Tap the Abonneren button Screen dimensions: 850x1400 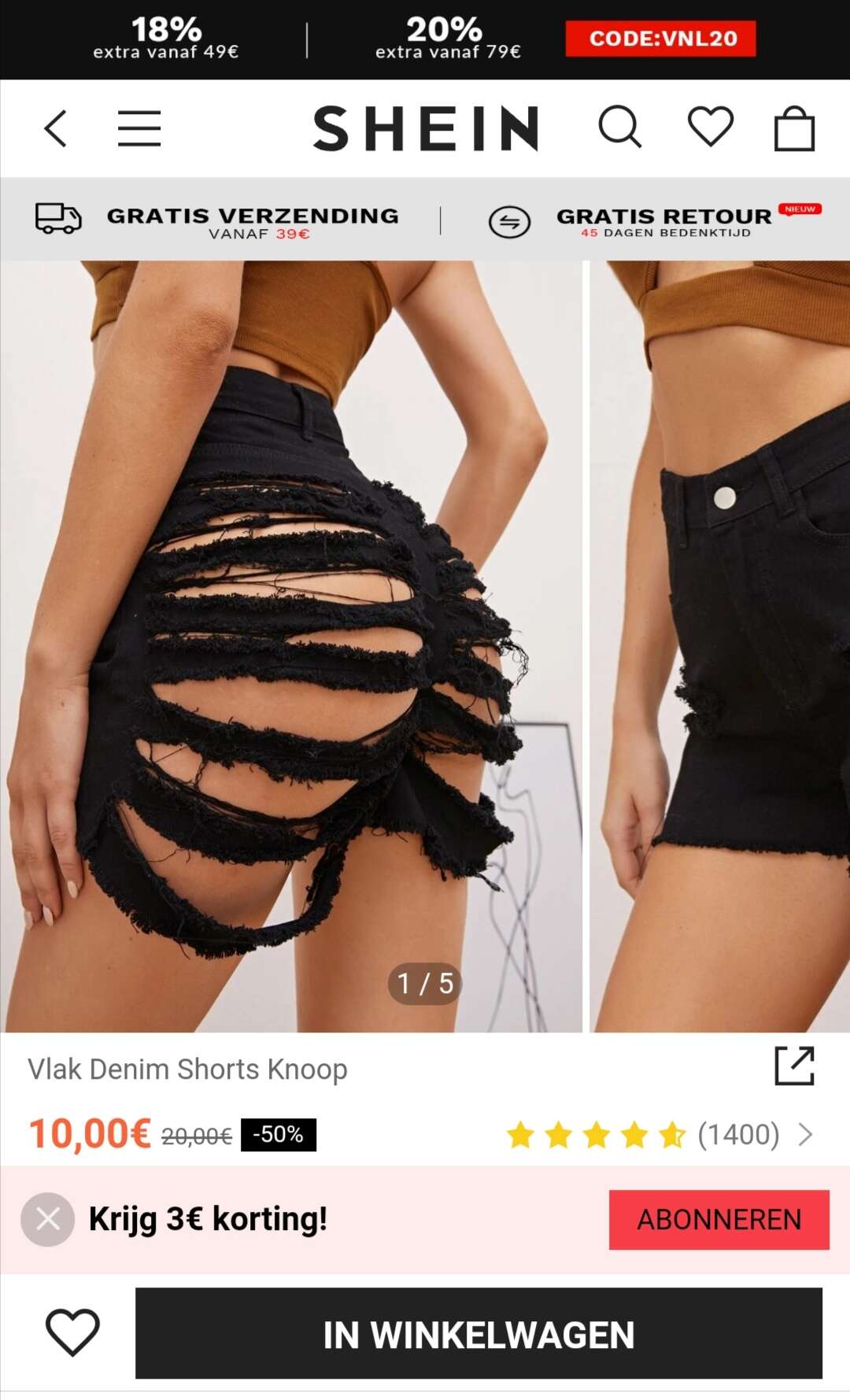click(x=719, y=1220)
